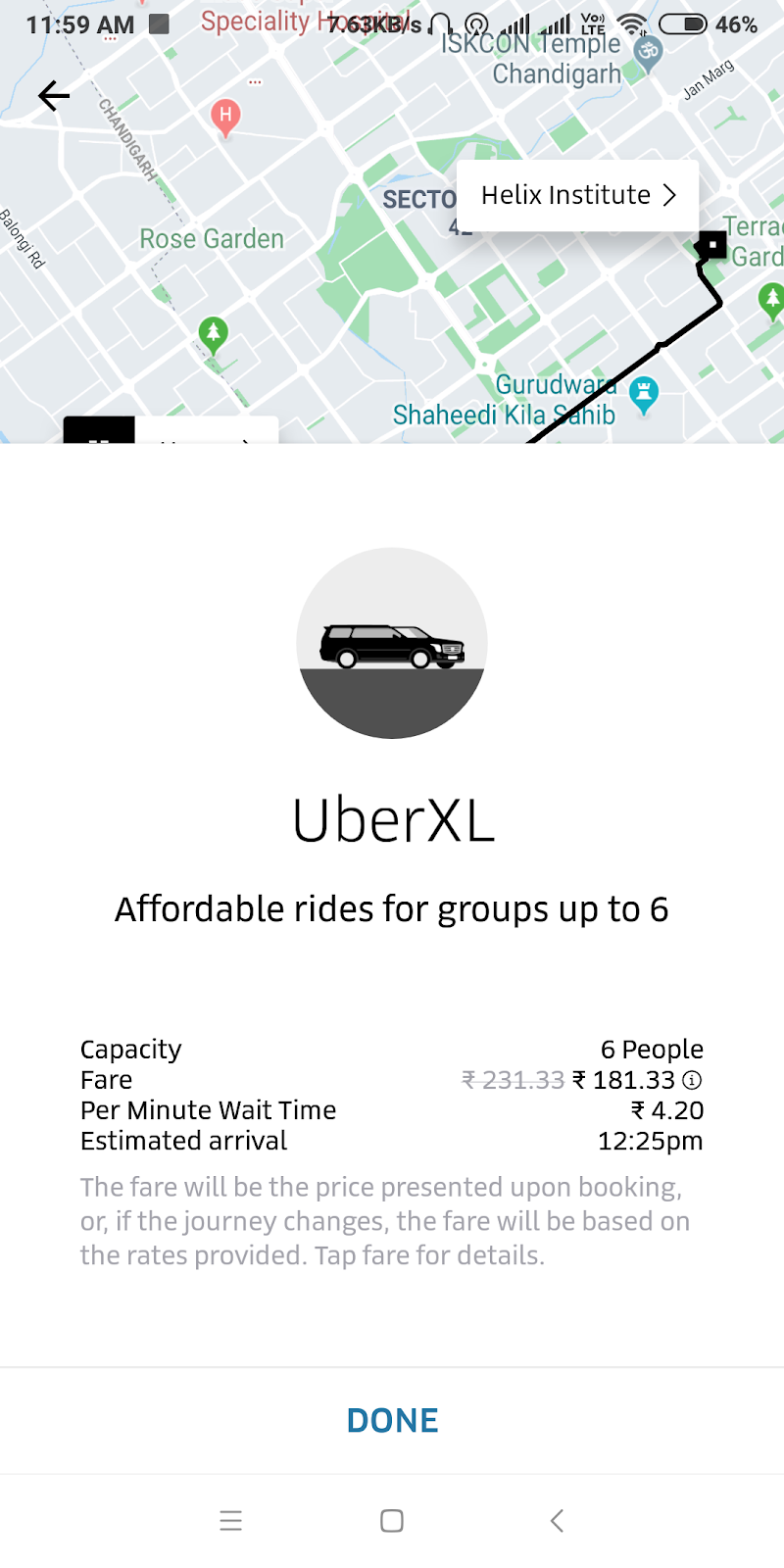Image resolution: width=784 pixels, height=1568 pixels.
Task: Tap DONE to confirm
Action: tap(392, 1419)
